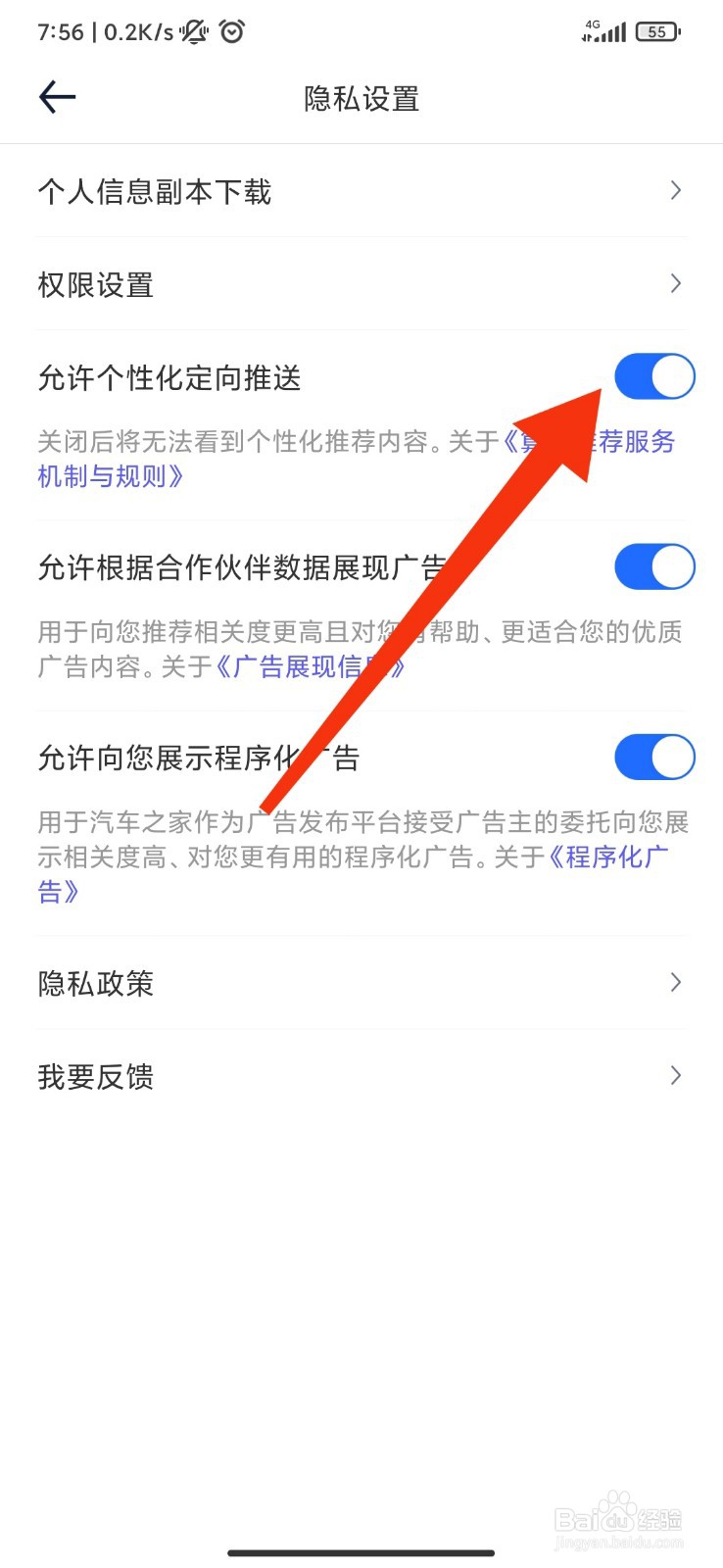
Task: Toggle 允许向您展示程序化广告 off
Action: 654,757
